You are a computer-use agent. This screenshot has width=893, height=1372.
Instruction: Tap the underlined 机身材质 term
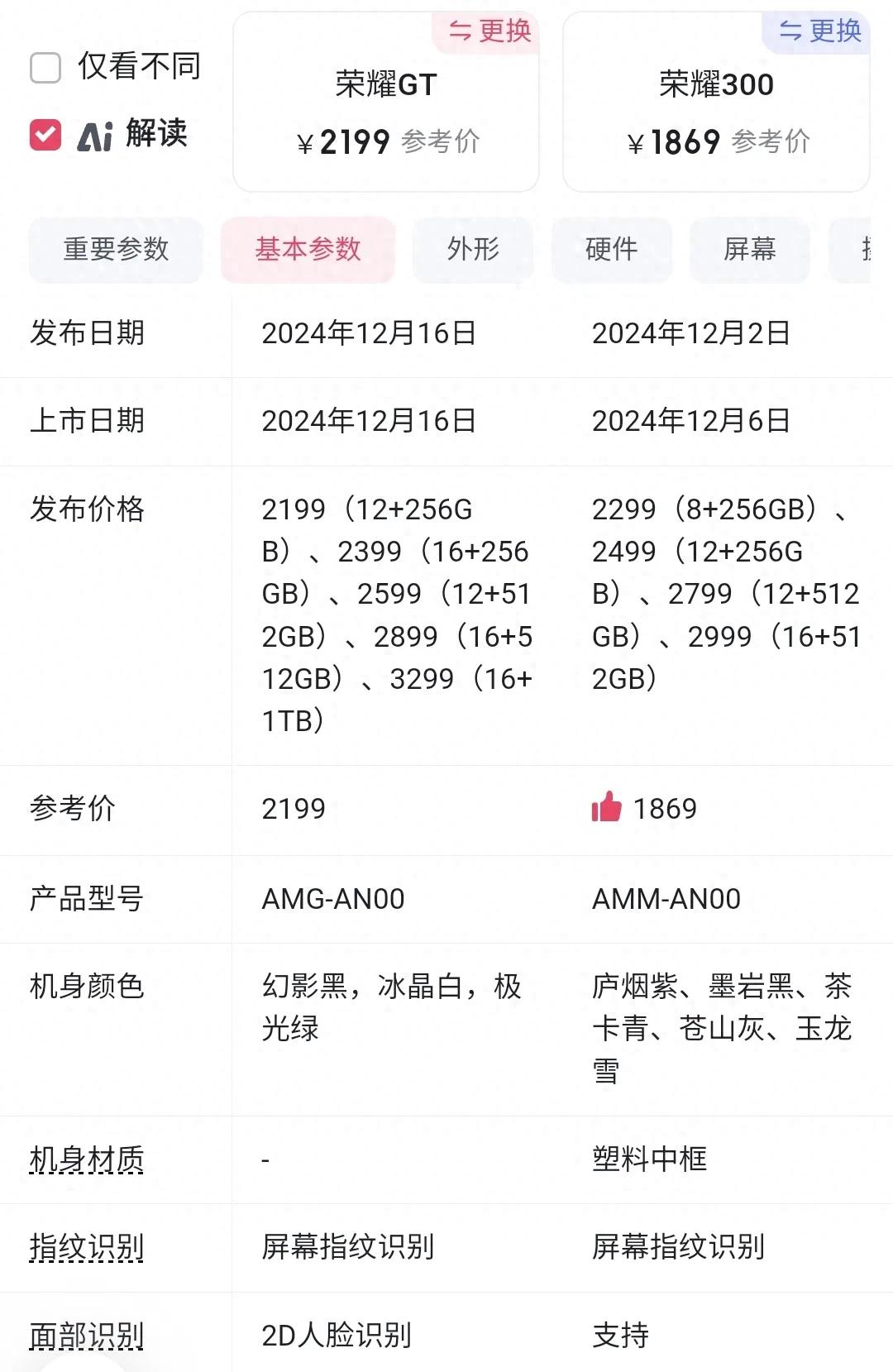pyautogui.click(x=87, y=1159)
